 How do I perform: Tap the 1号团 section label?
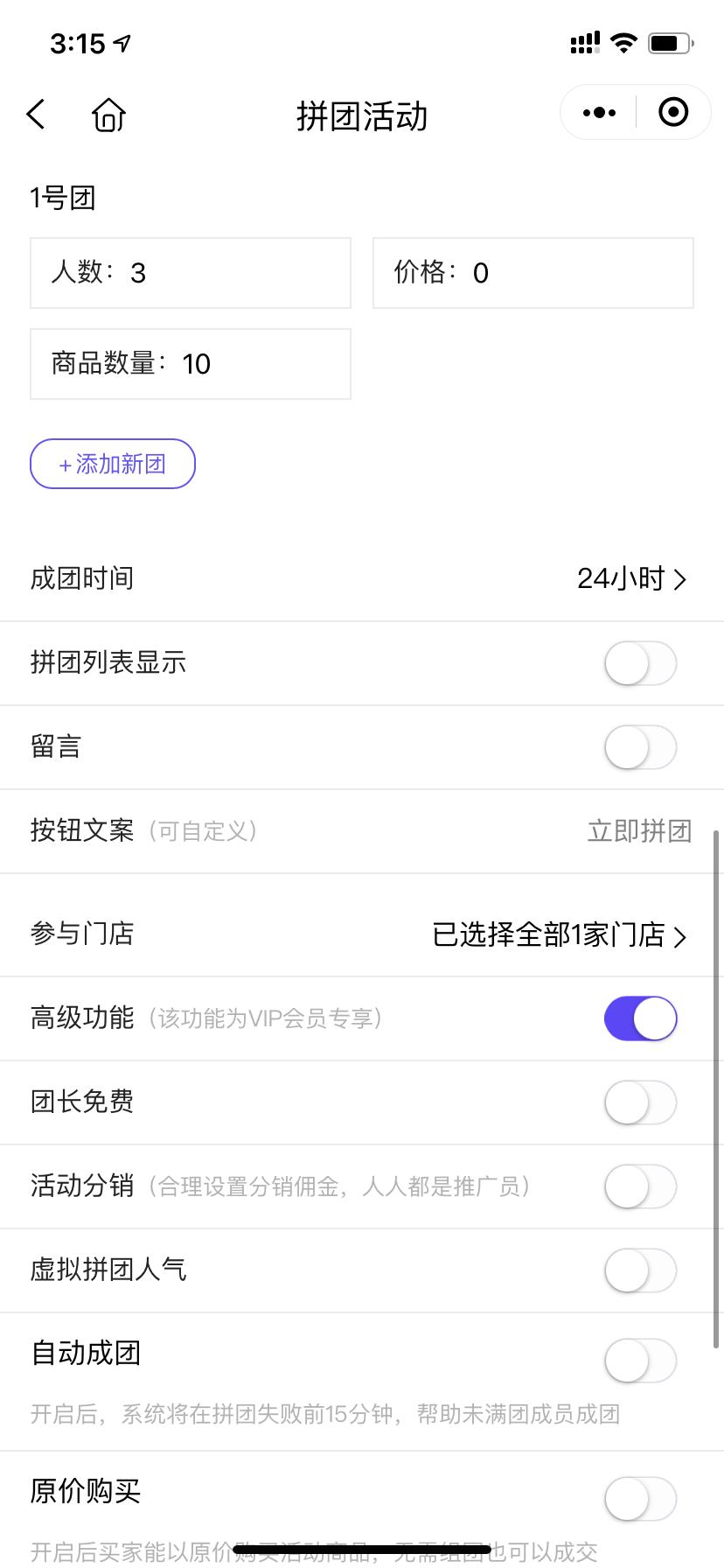click(x=63, y=198)
